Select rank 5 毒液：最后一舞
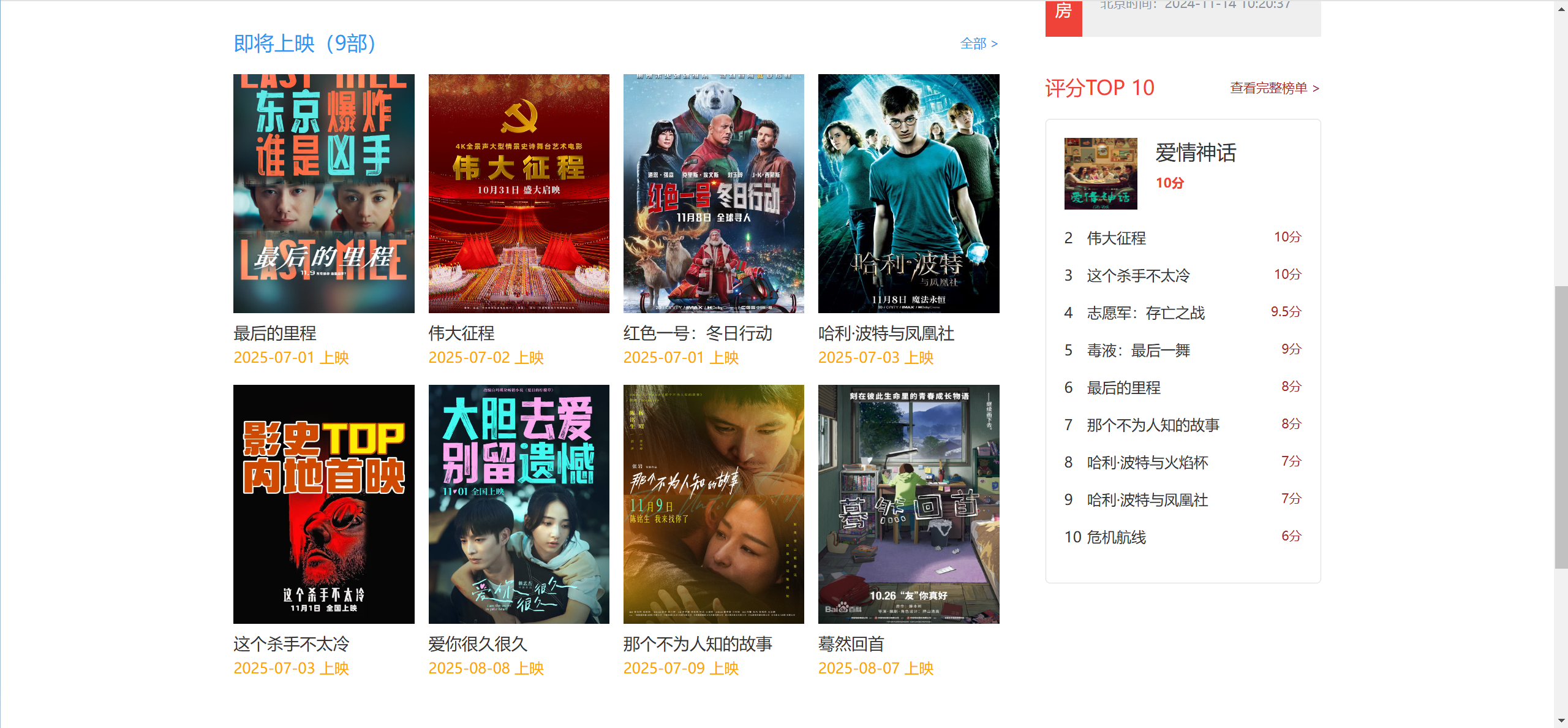 pos(1138,351)
